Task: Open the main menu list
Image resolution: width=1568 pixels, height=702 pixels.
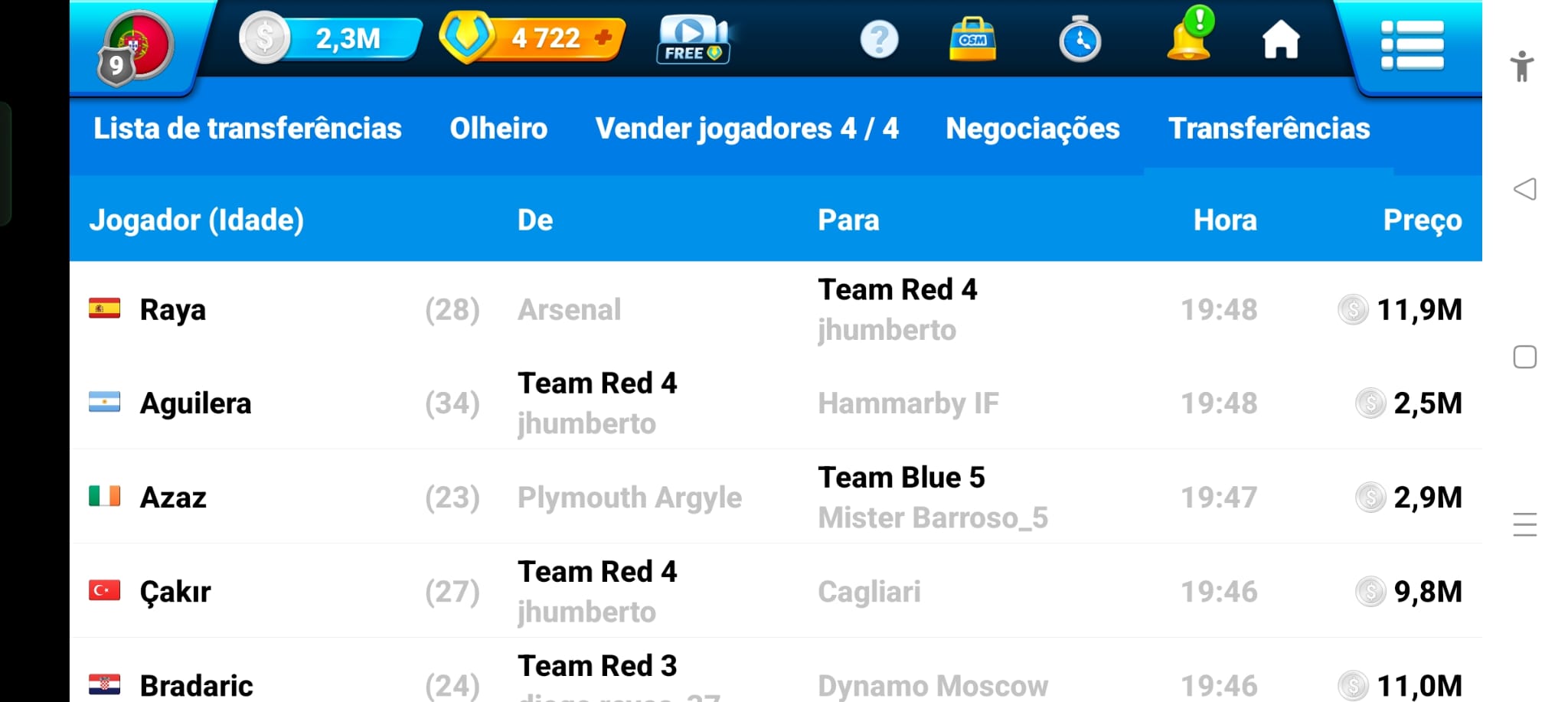Action: pyautogui.click(x=1412, y=45)
